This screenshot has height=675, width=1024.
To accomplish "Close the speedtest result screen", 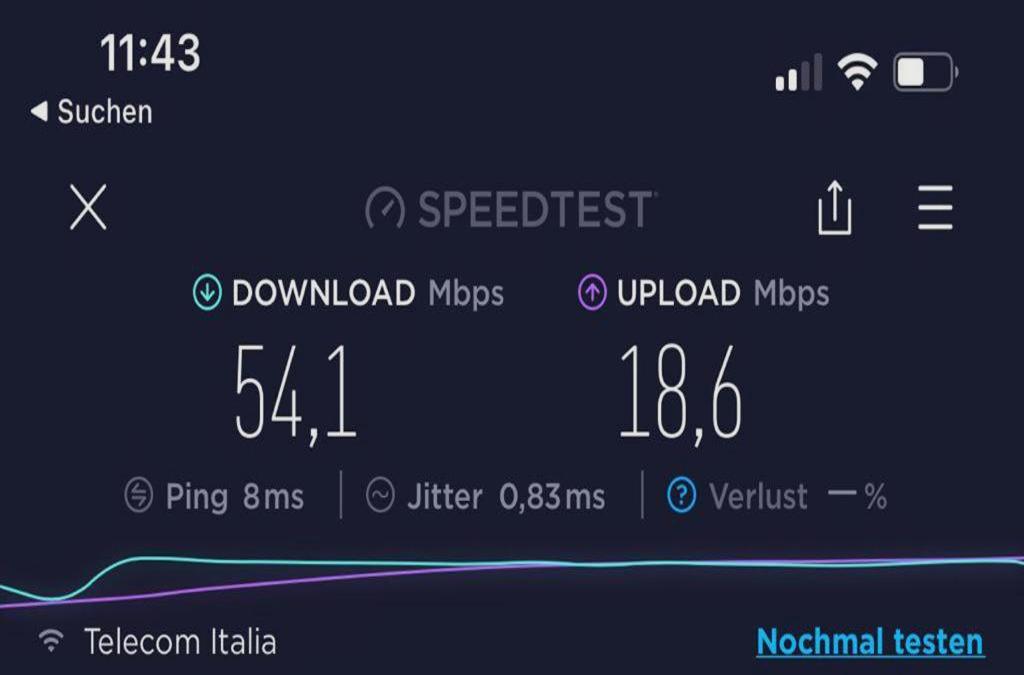I will pyautogui.click(x=88, y=209).
